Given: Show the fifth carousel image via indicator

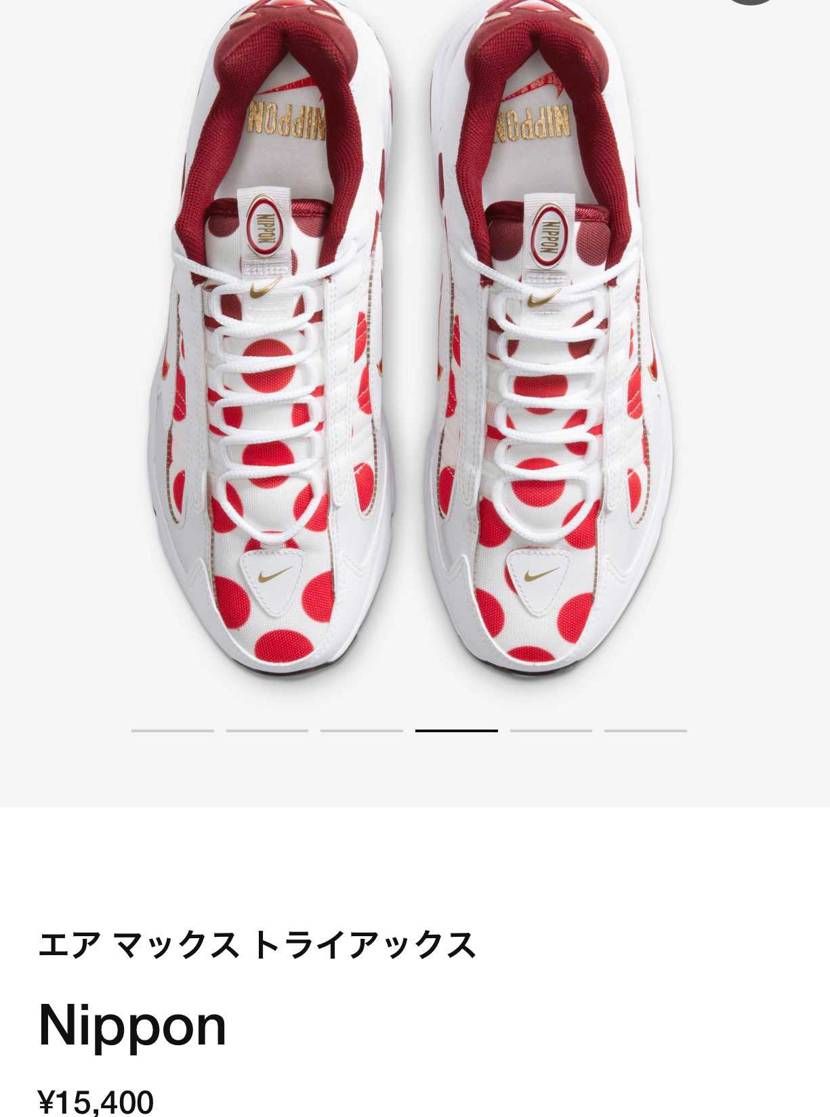Looking at the screenshot, I should tap(551, 731).
